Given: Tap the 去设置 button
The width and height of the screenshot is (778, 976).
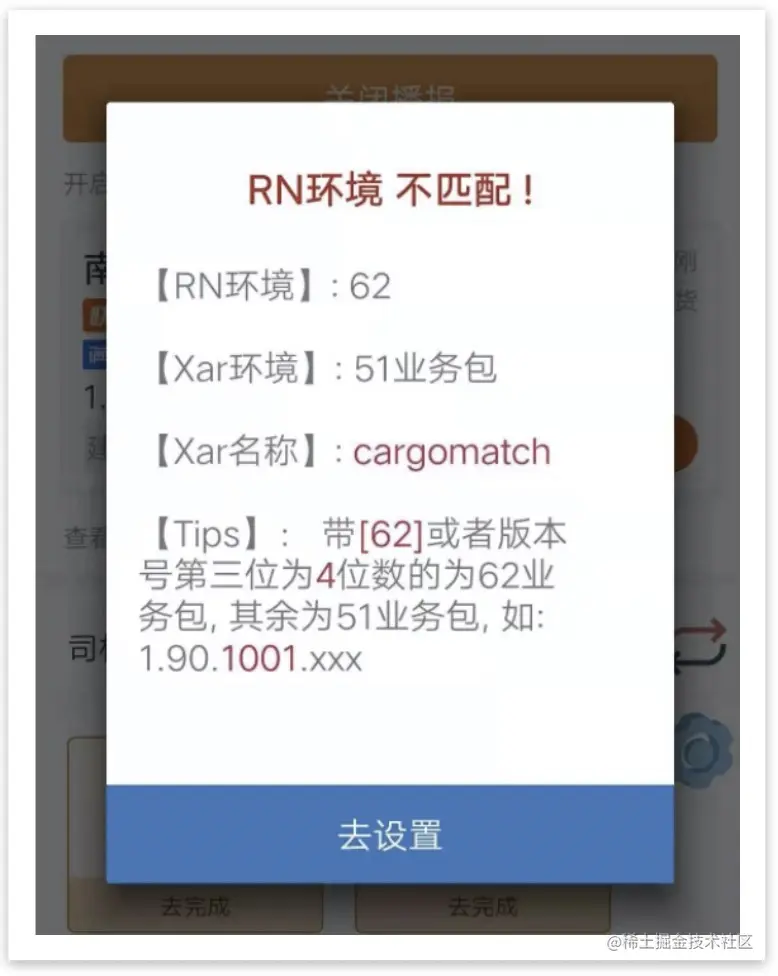Looking at the screenshot, I should (390, 834).
